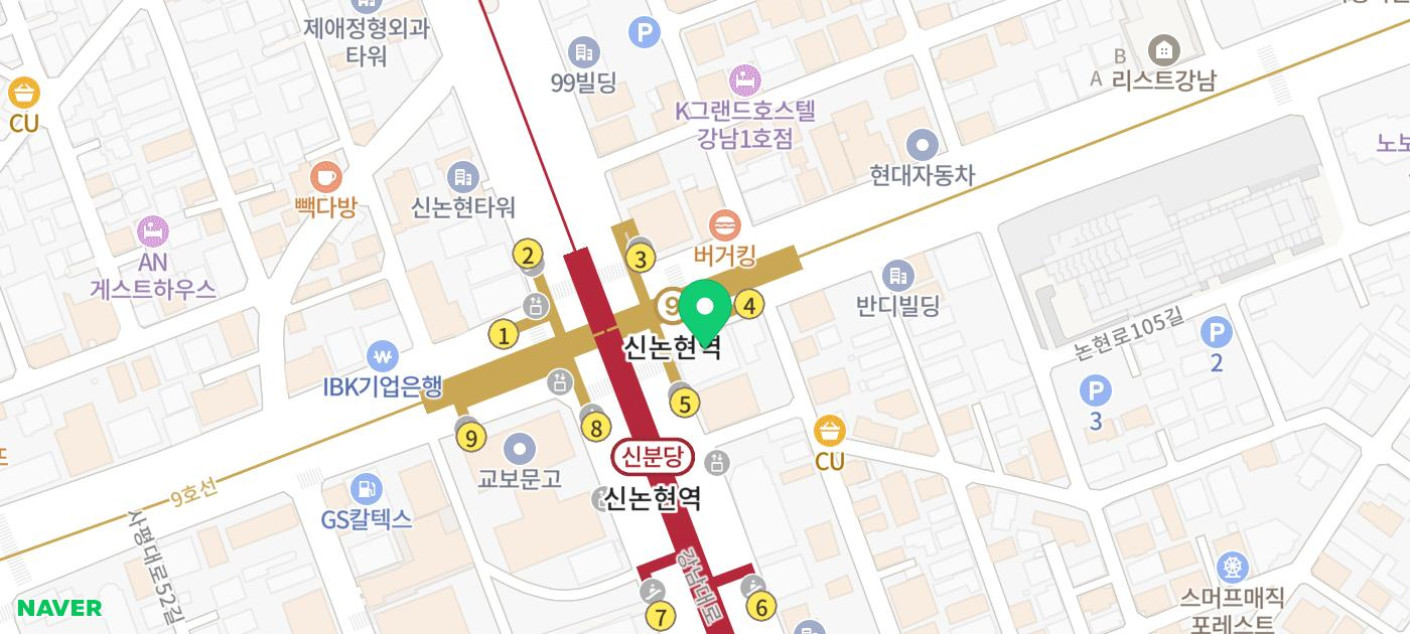Viewport: 1410px width, 634px height.
Task: Select AN 게스트하우스 lodging marker
Action: [153, 232]
